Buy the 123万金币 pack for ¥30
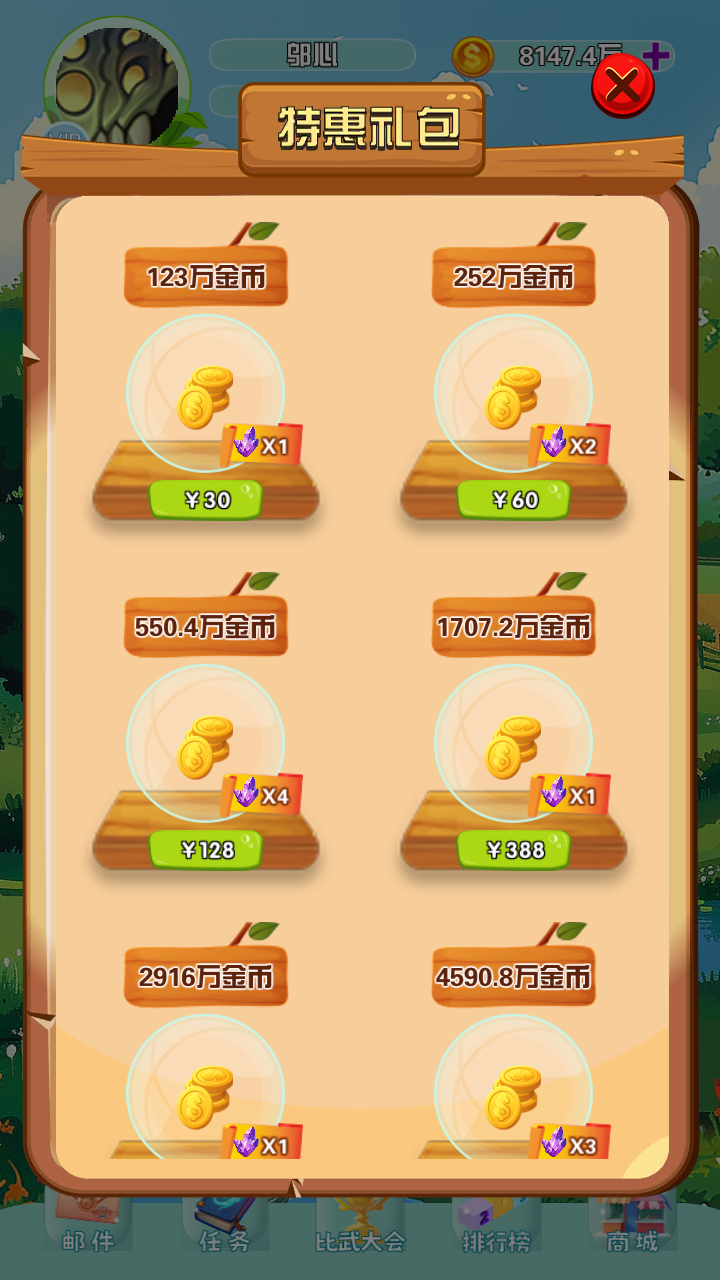 (x=206, y=499)
